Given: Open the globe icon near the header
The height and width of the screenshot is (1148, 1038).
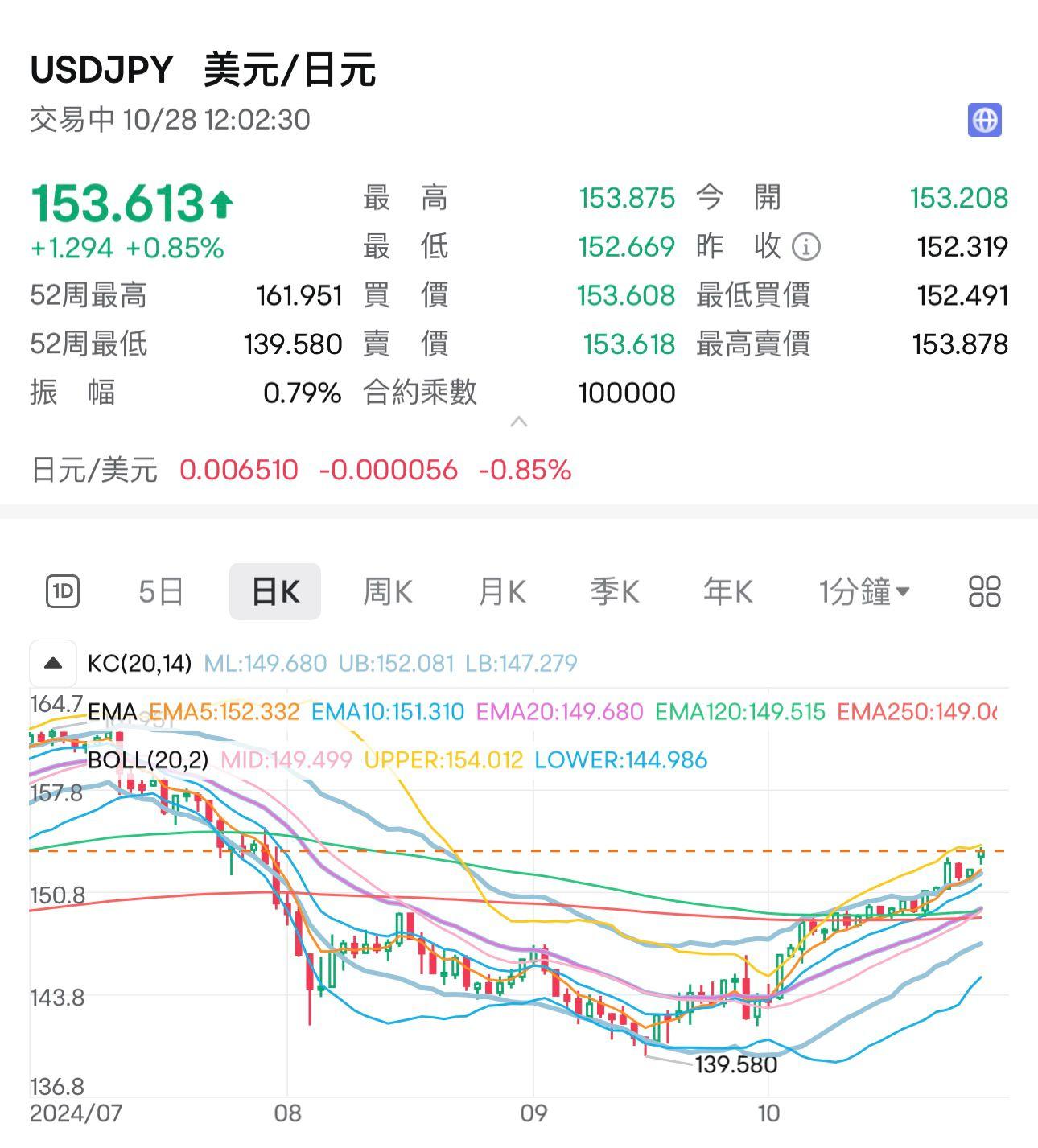Looking at the screenshot, I should 984,121.
